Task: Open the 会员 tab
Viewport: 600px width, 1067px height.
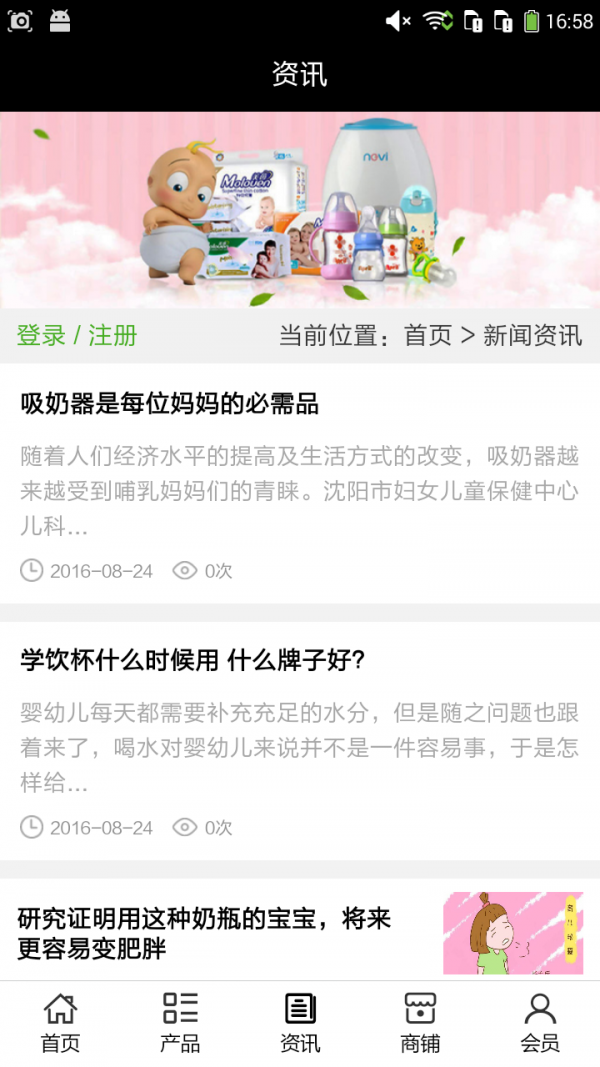Action: point(540,1023)
